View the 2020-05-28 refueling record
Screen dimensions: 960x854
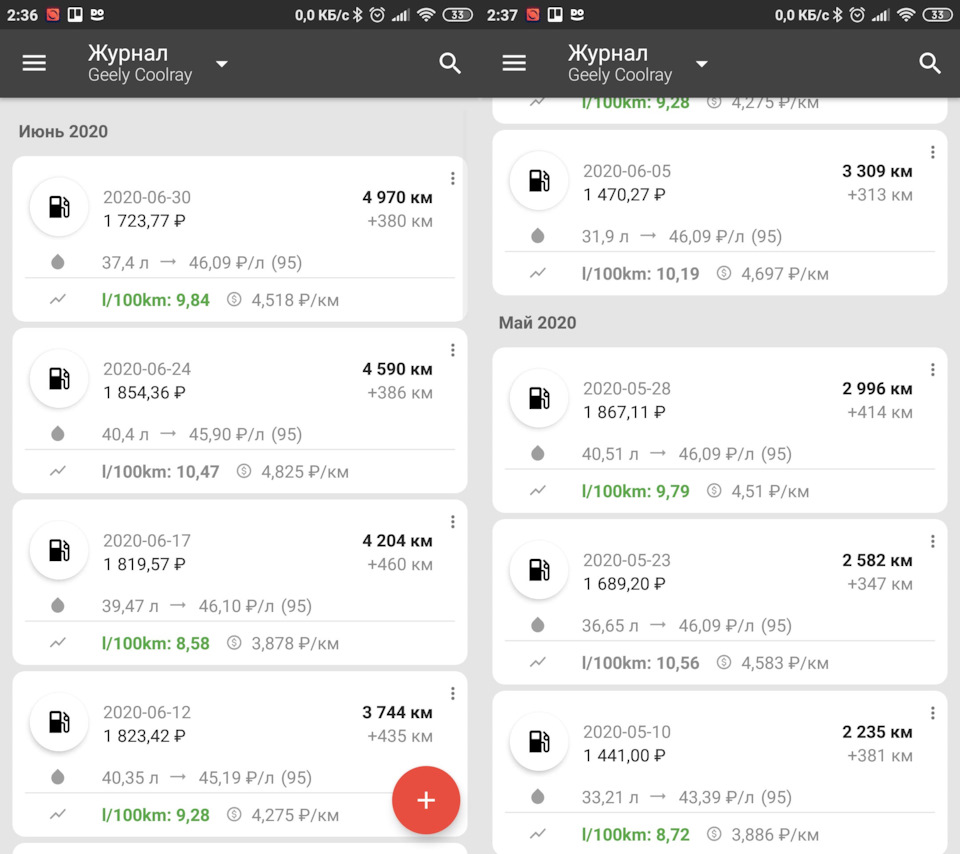point(718,428)
